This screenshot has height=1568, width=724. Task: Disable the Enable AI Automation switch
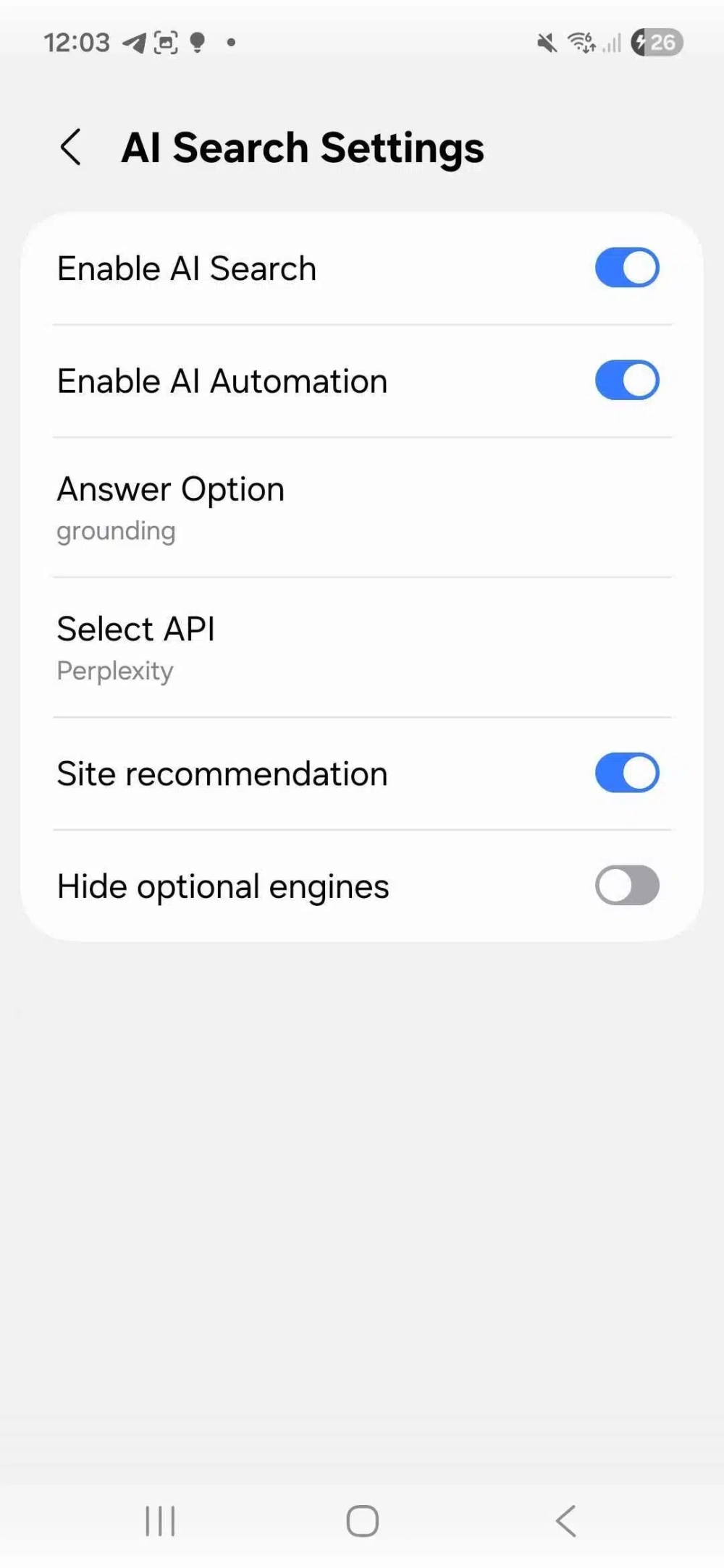click(x=626, y=381)
